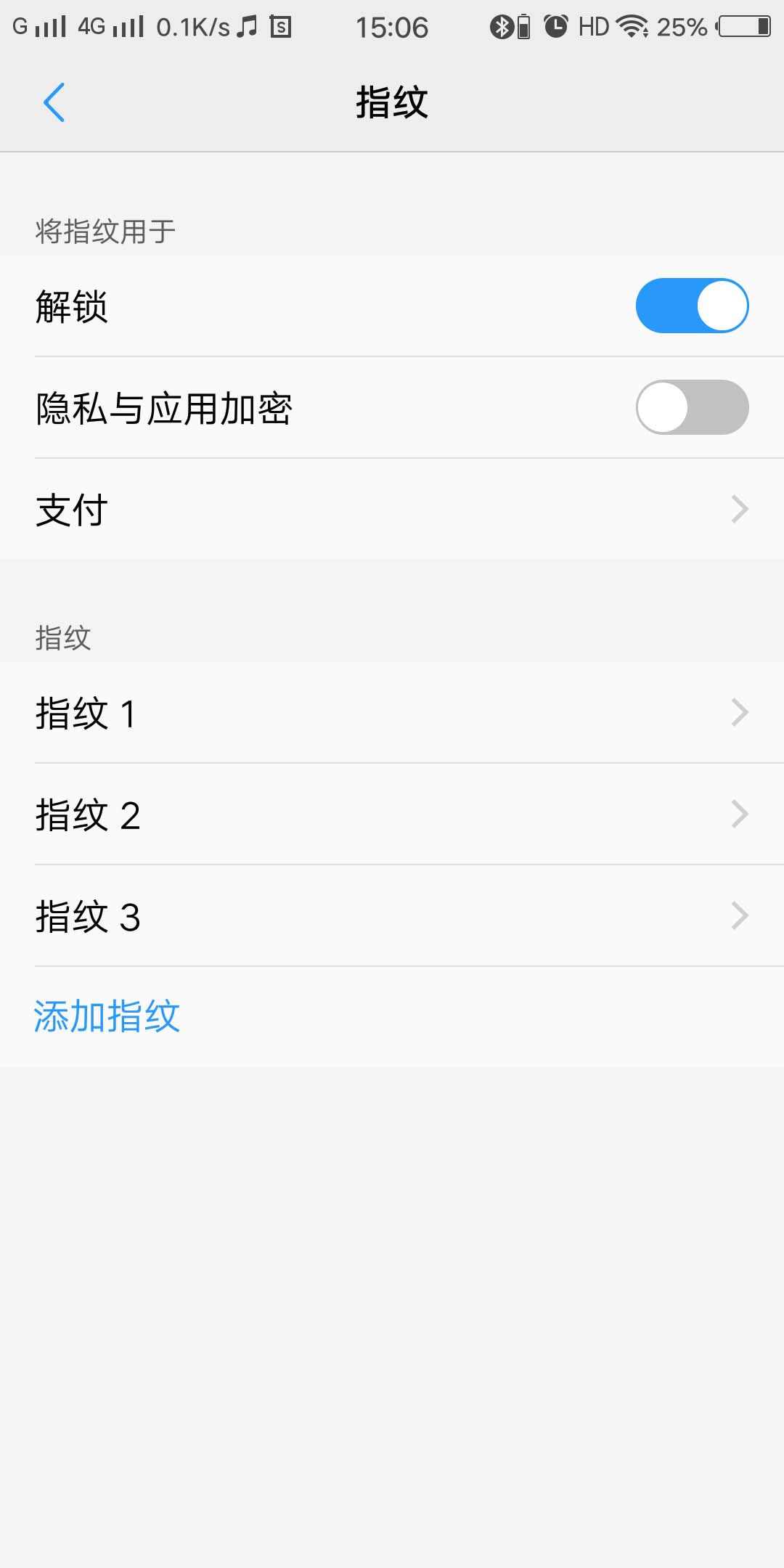Select the 指纹 2 entry
Image resolution: width=784 pixels, height=1568 pixels.
tap(392, 814)
